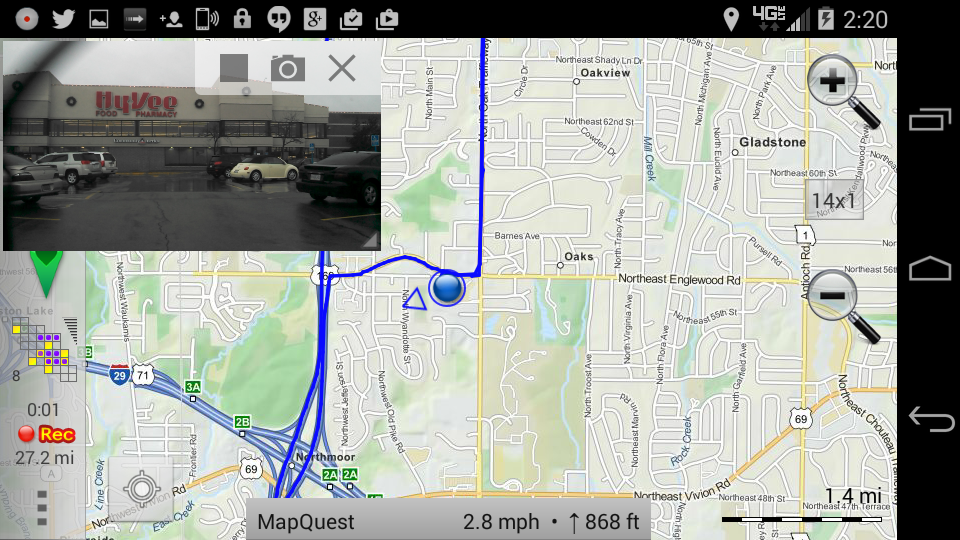Close the camera preview overlay
This screenshot has width=960, height=540.
click(x=342, y=68)
